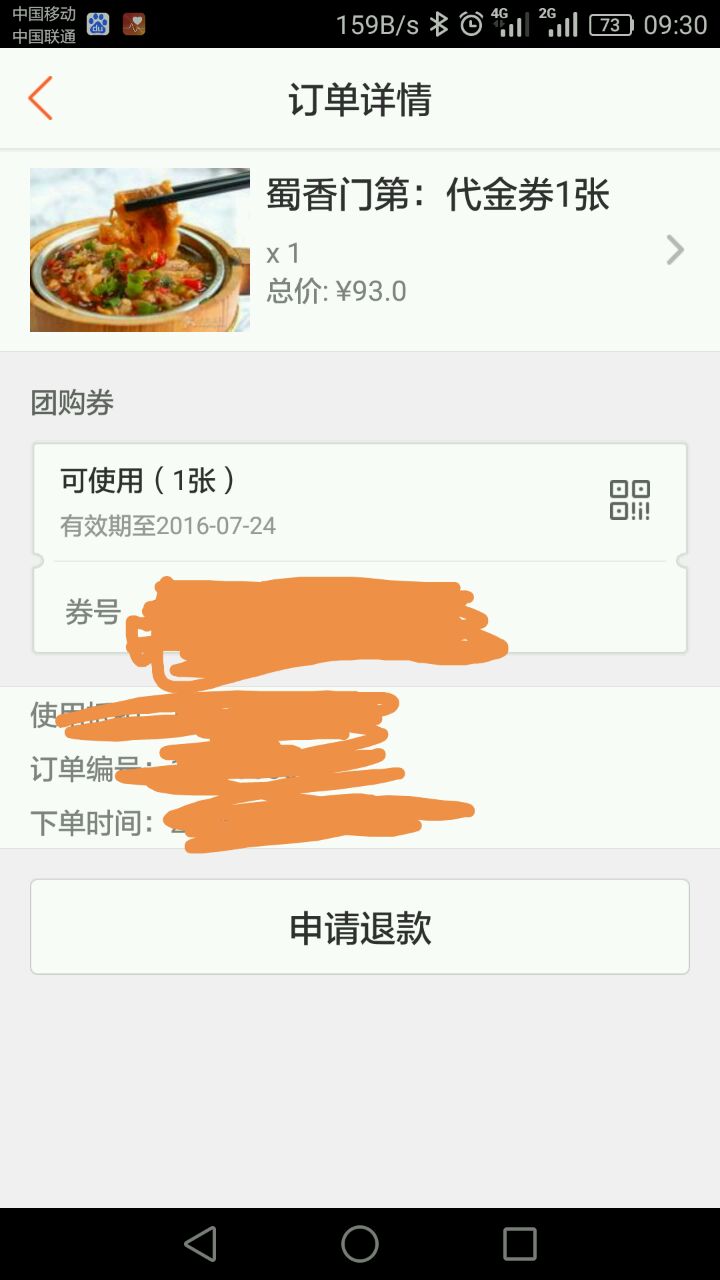Open the Baidu notification icon
720x1280 pixels.
pos(97,24)
